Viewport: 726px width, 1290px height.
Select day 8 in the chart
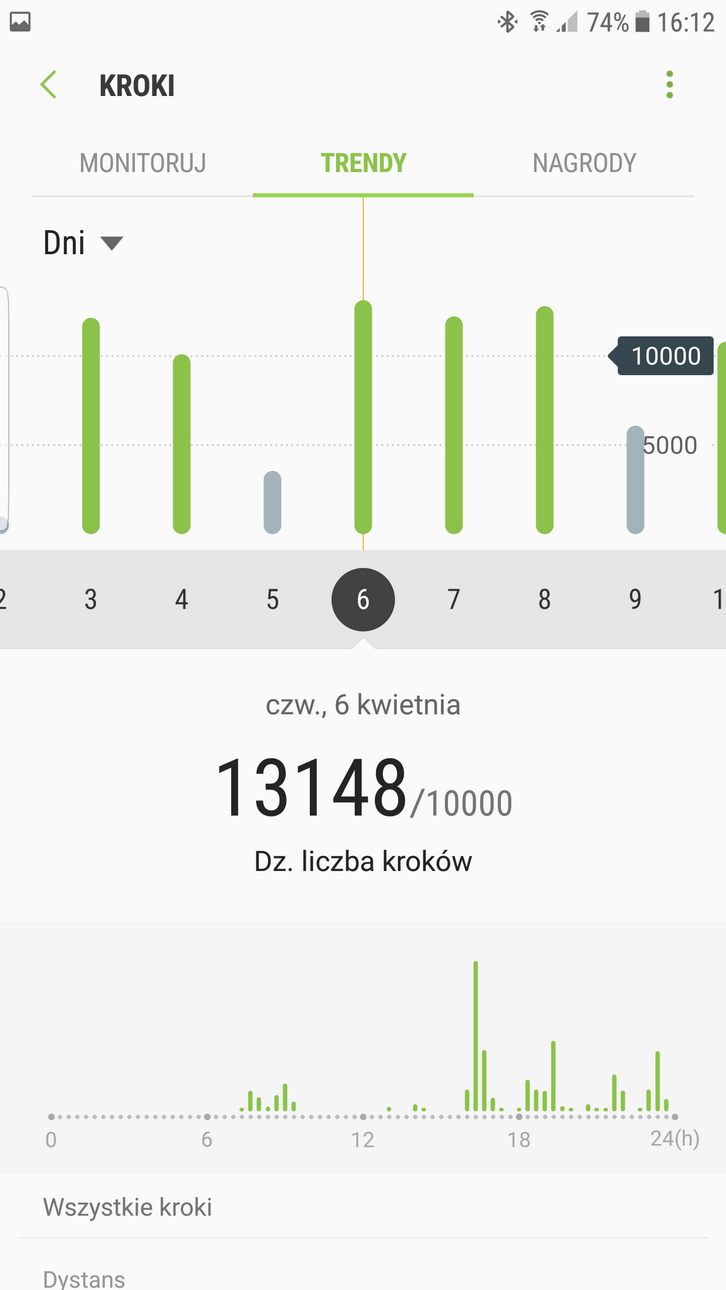coord(544,599)
